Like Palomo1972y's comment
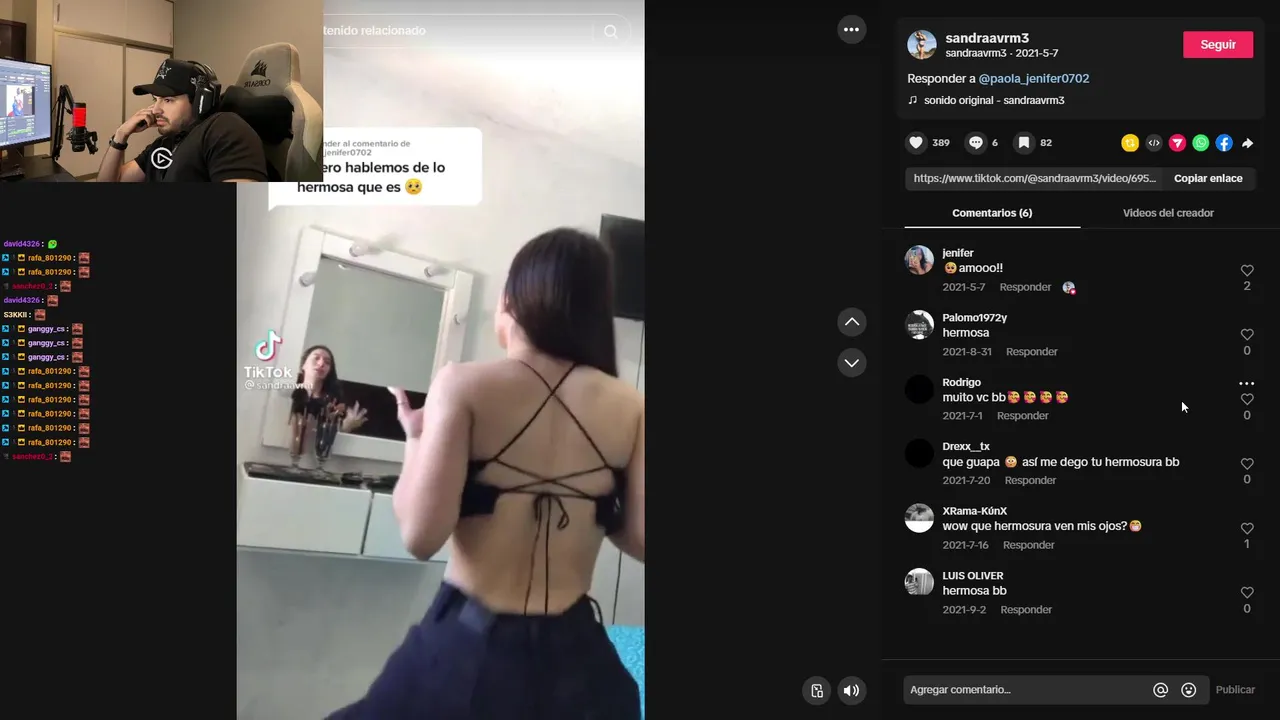 [x=1247, y=335]
